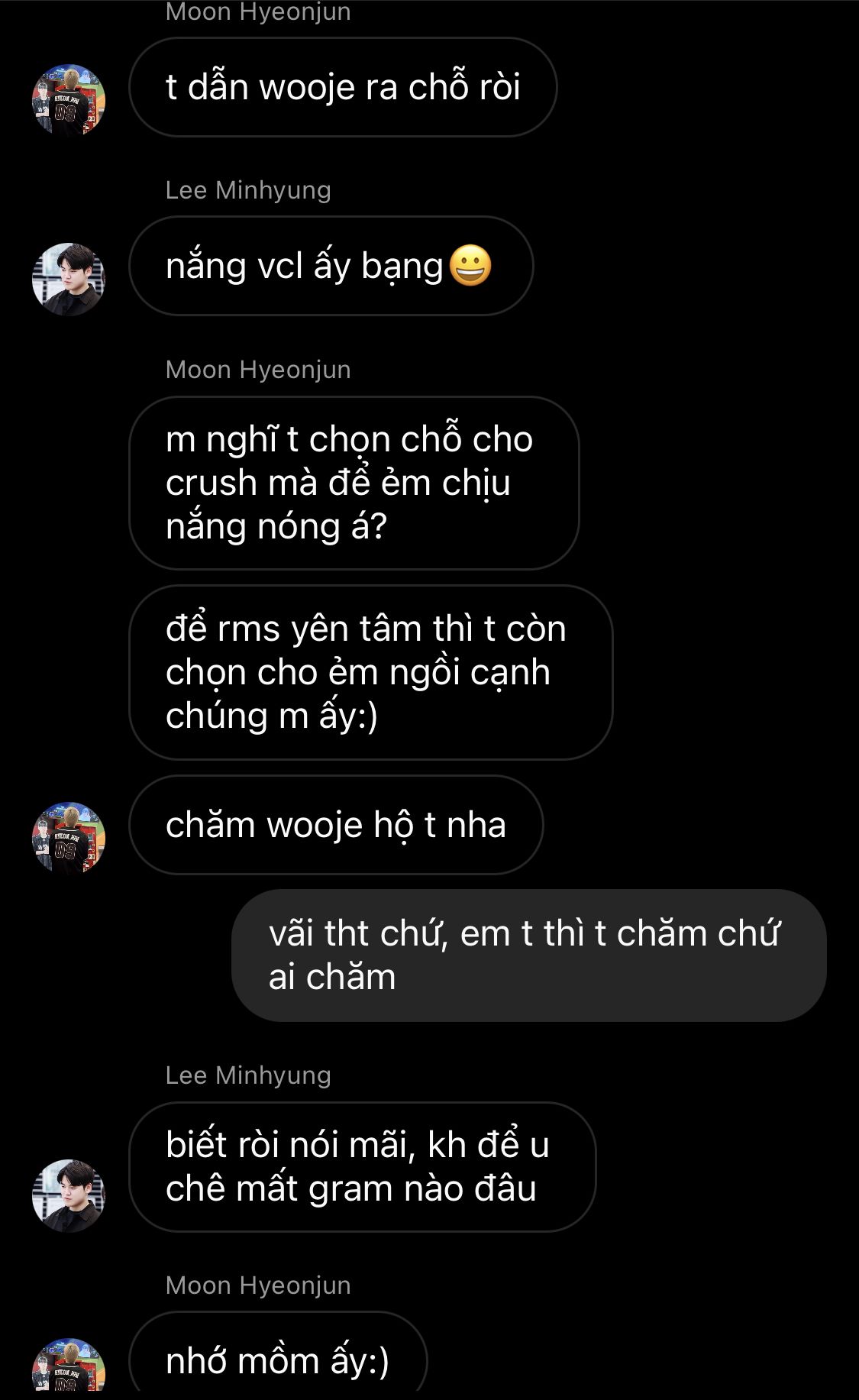Open Lee Minhyung's avatar beside "nắng vcl" message

pyautogui.click(x=69, y=280)
